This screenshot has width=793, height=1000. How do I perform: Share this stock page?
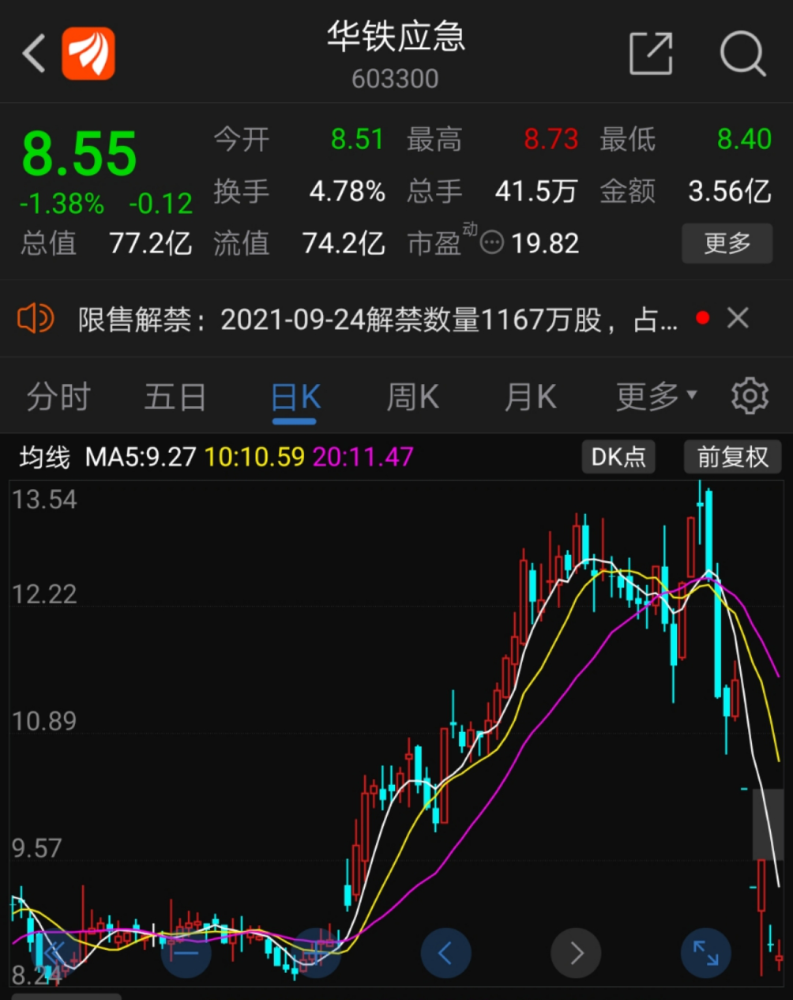(x=651, y=53)
